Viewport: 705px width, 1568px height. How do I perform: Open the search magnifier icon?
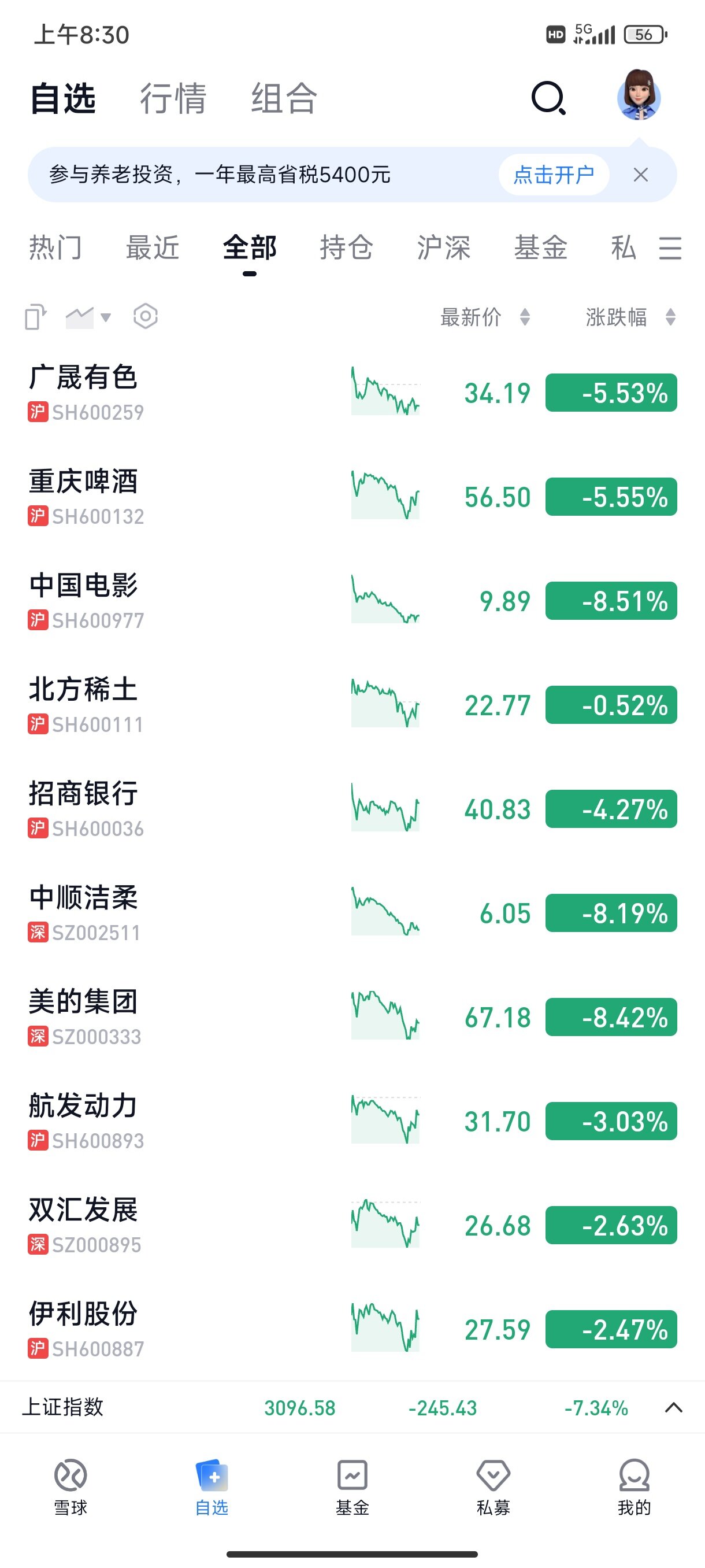[x=548, y=98]
